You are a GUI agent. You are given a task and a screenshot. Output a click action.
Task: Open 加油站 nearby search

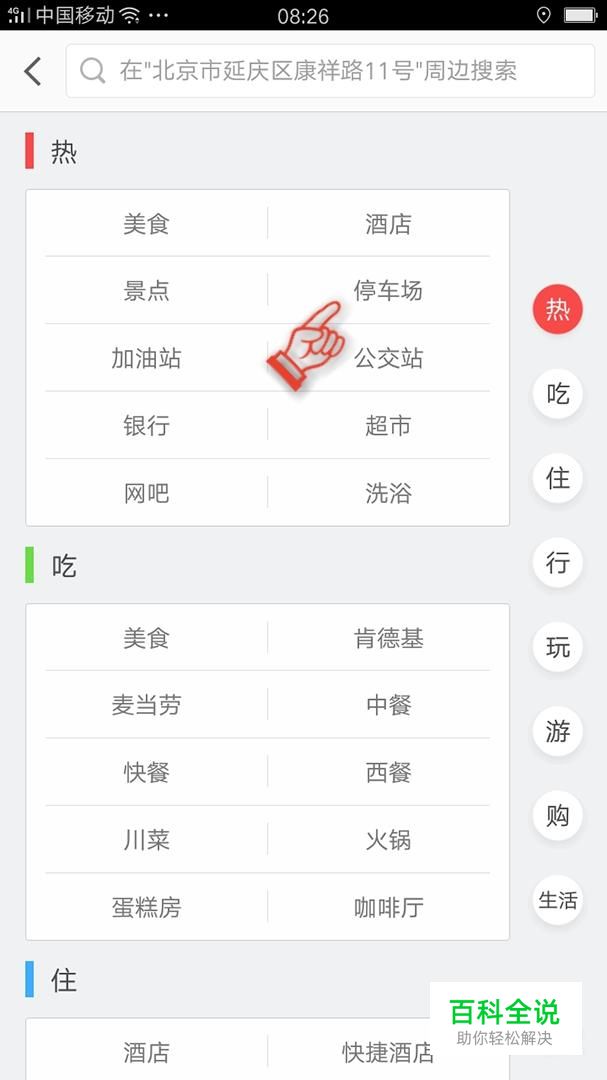coord(146,358)
